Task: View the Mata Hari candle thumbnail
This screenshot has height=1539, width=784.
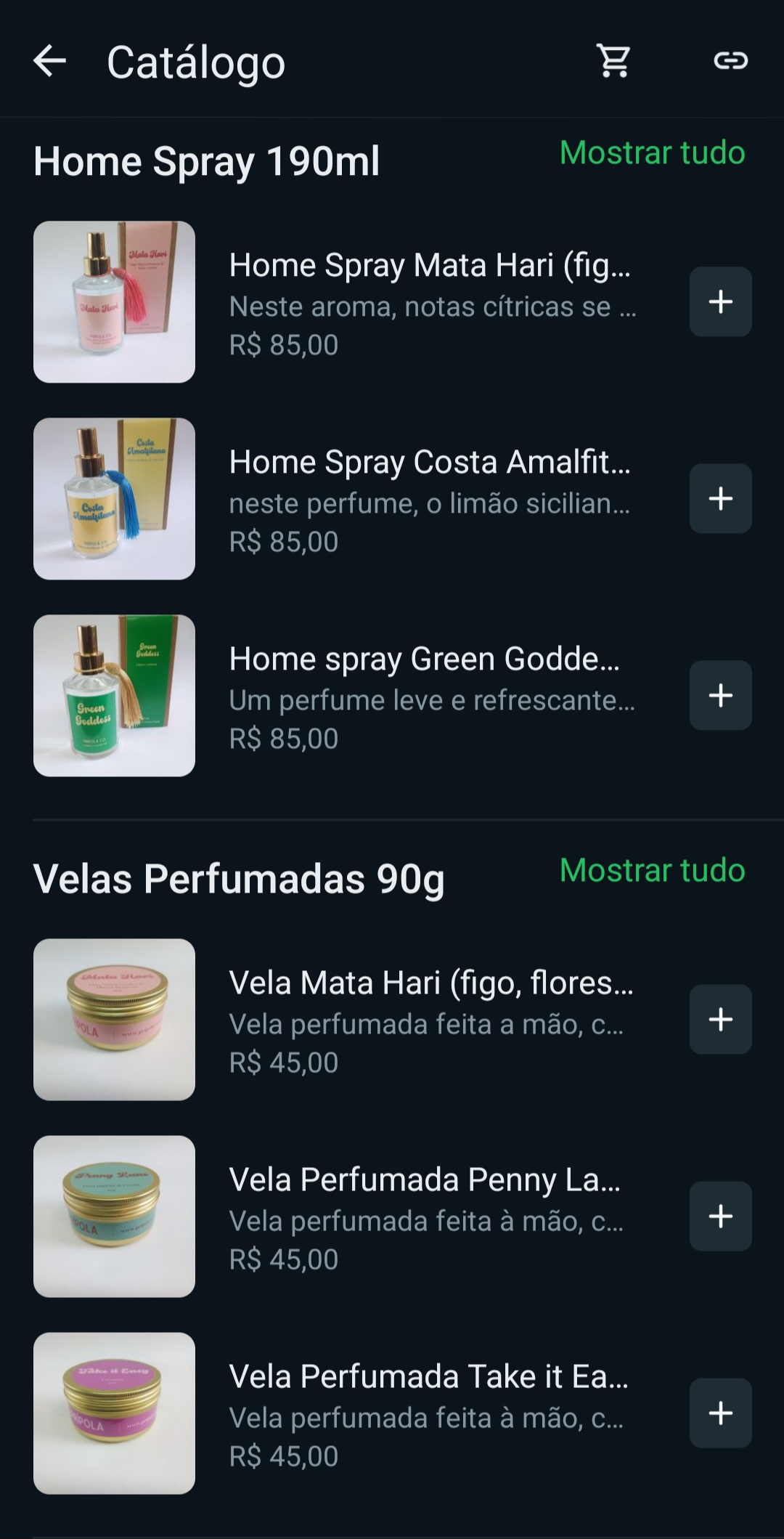Action: (113, 1019)
